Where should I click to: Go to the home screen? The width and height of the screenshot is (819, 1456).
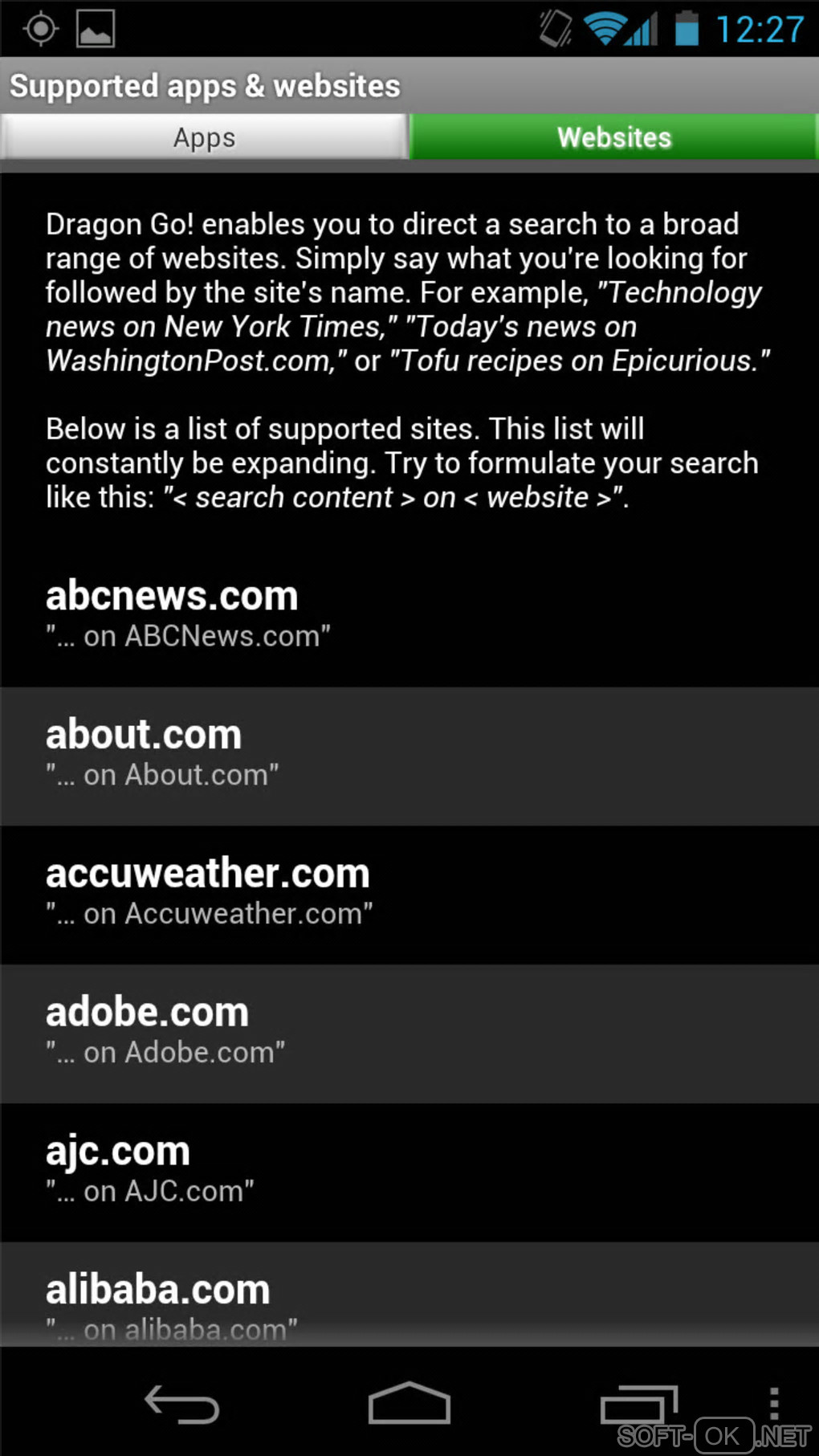click(409, 1404)
